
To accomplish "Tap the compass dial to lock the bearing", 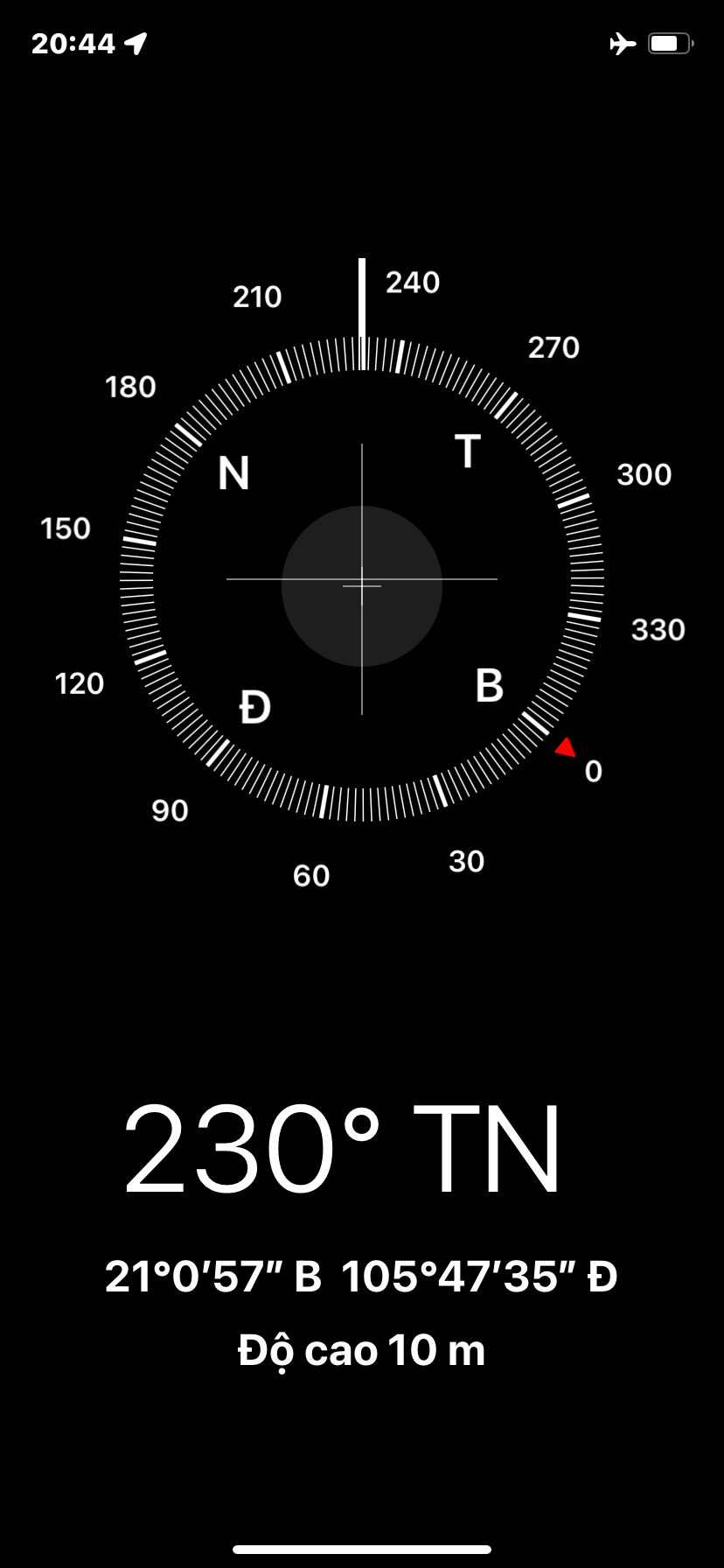I will coord(362,579).
